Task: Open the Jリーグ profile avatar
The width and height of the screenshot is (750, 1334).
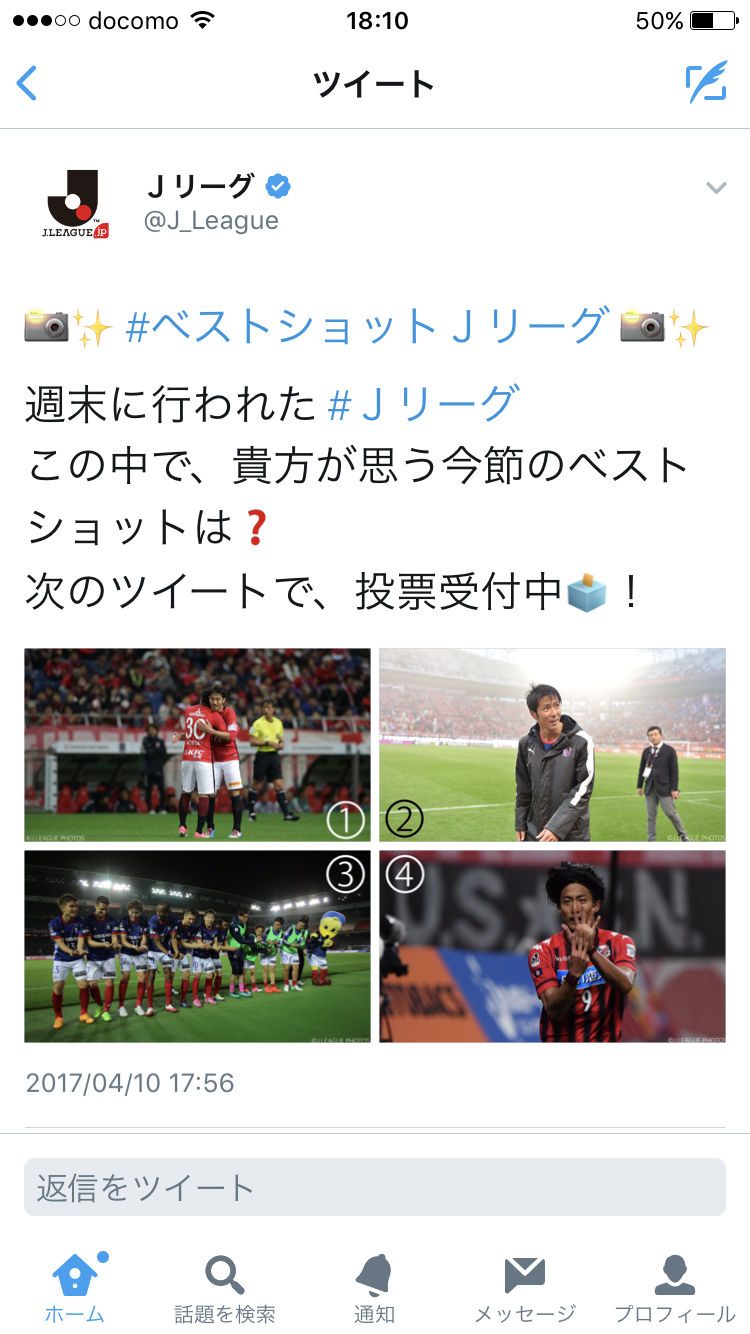Action: pyautogui.click(x=74, y=204)
